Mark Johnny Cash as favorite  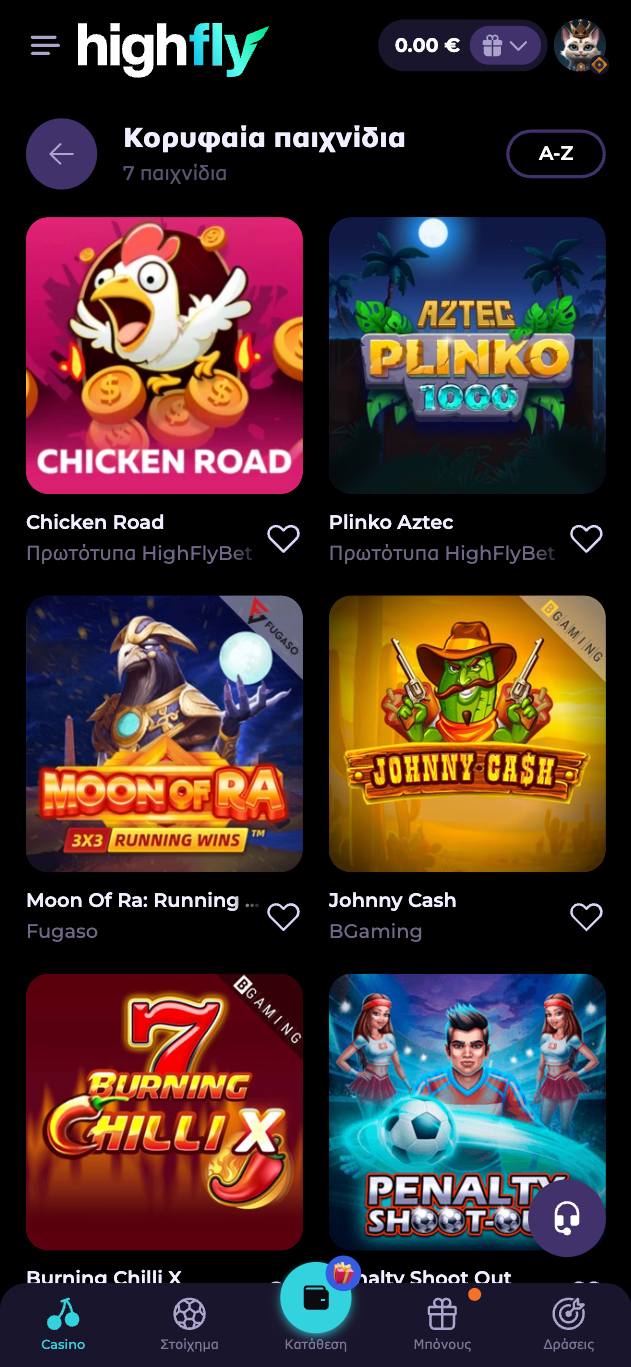[x=586, y=917]
